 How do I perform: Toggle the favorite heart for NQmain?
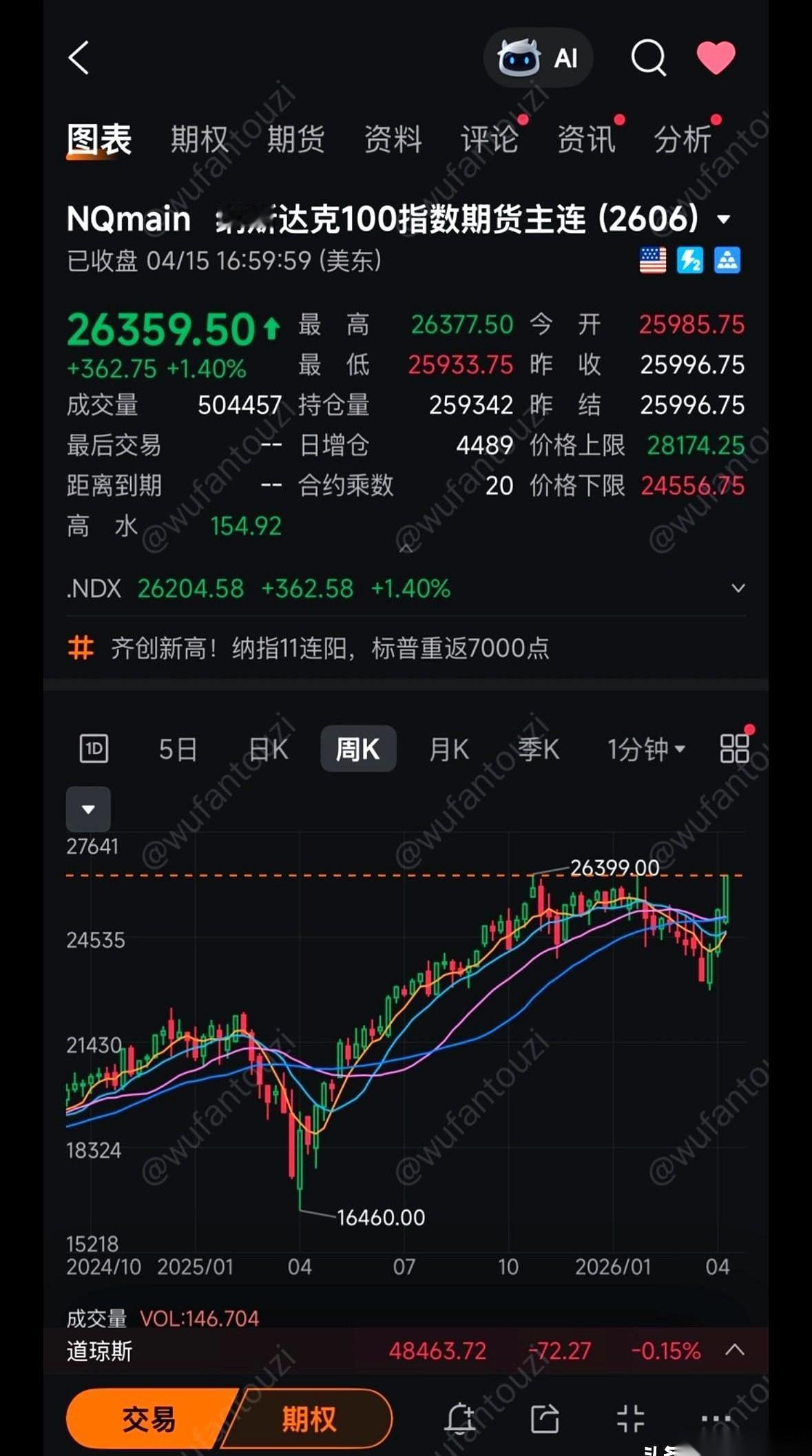(716, 59)
